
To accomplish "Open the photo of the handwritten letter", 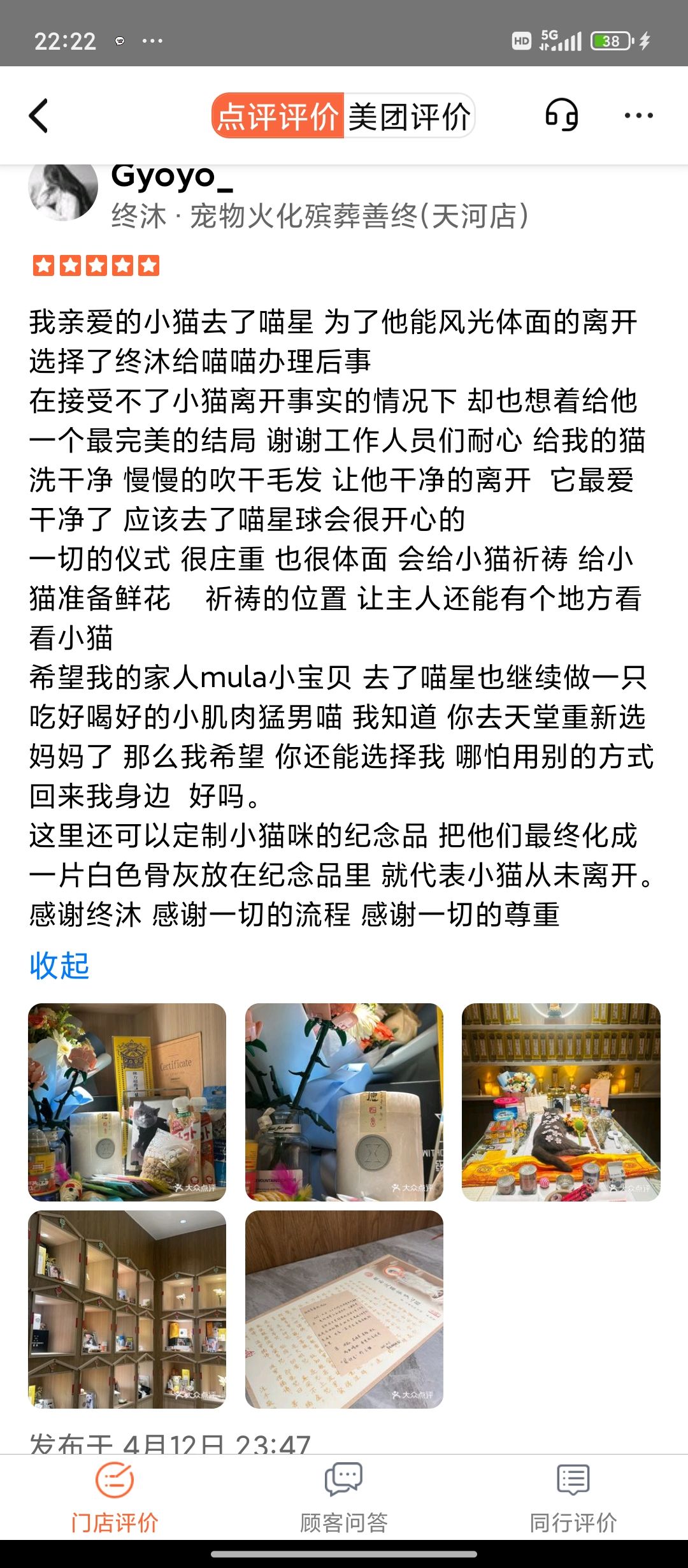I will coord(344,1309).
